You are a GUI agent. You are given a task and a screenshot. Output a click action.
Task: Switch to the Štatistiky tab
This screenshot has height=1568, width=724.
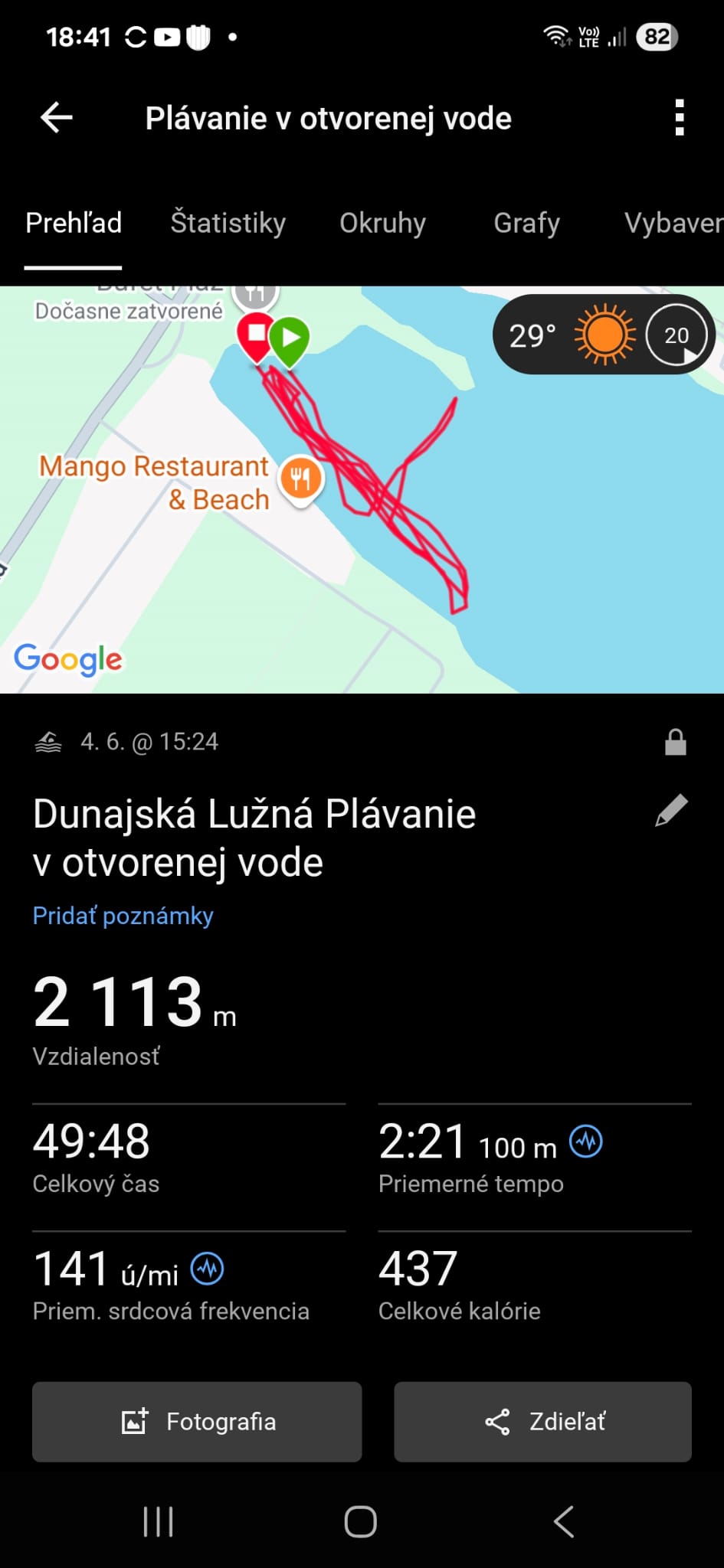pos(228,223)
